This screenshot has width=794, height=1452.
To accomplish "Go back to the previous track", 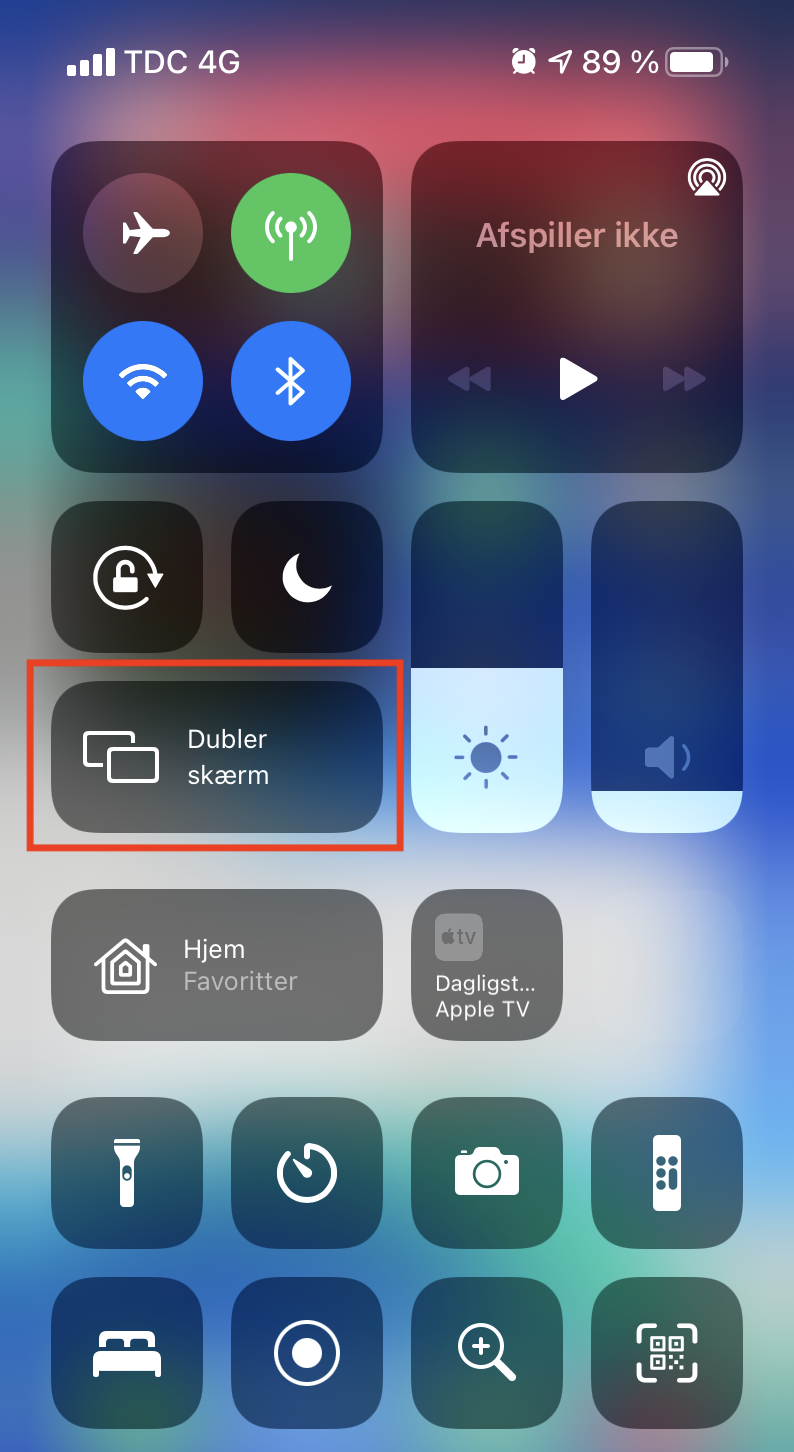I will pos(469,379).
